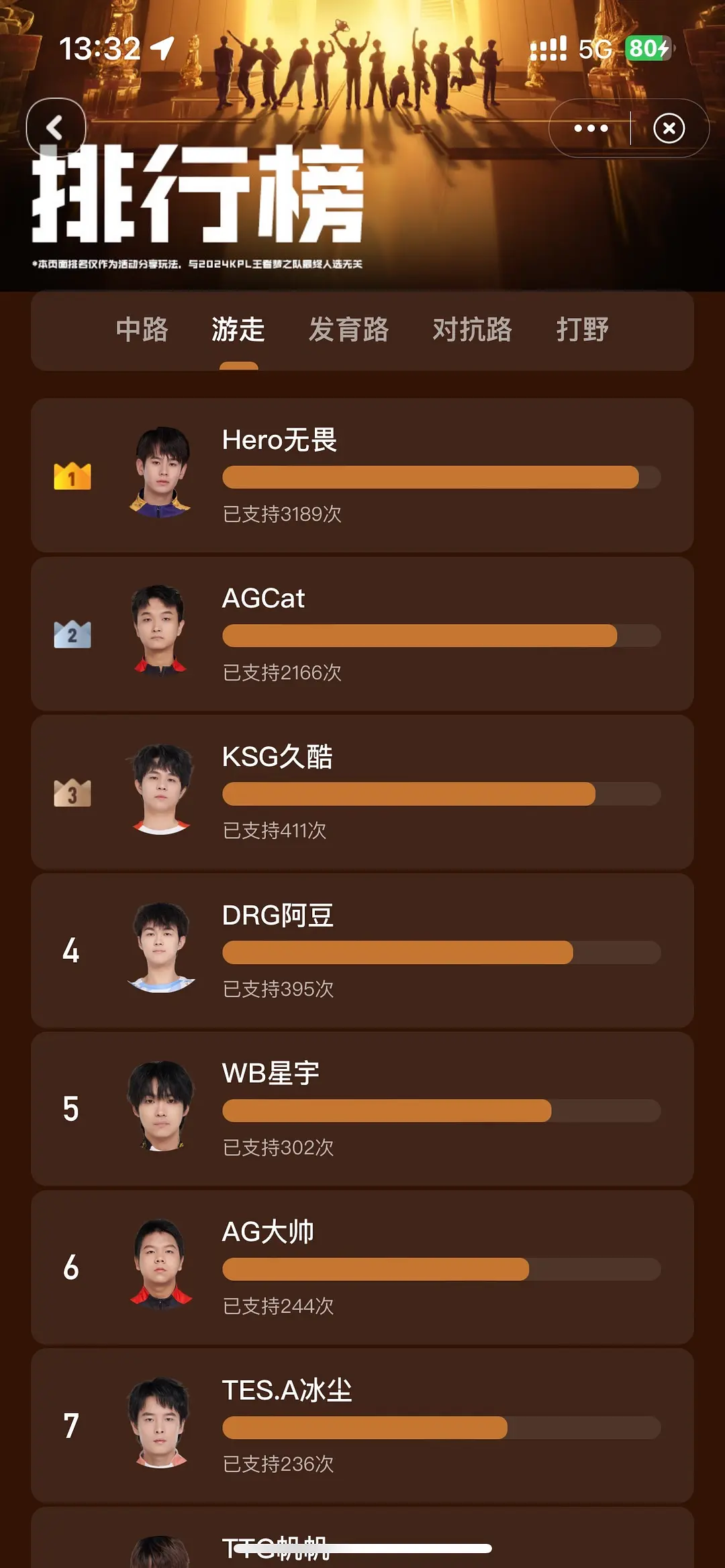The image size is (725, 1568).
Task: Close the mini program
Action: pyautogui.click(x=669, y=128)
